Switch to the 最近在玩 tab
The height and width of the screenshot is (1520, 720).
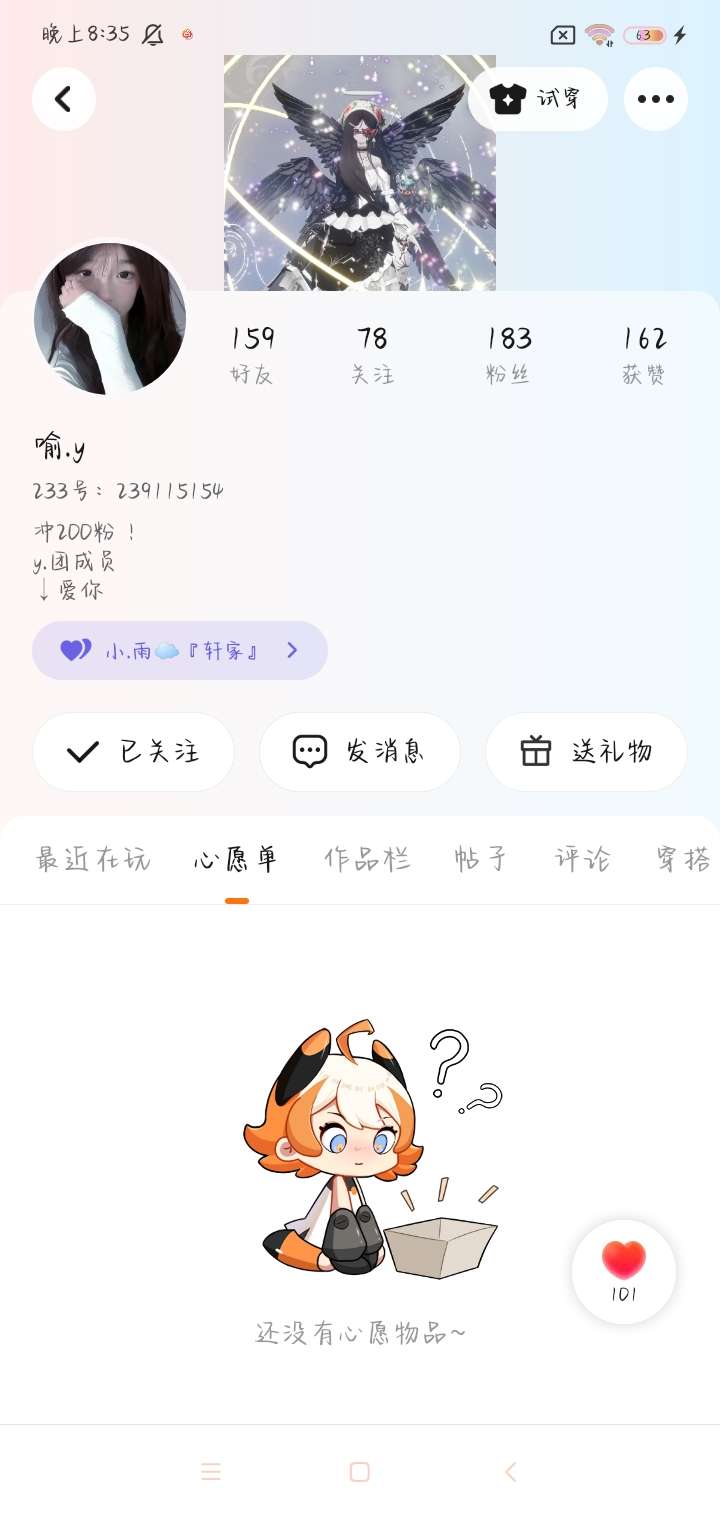click(x=93, y=859)
